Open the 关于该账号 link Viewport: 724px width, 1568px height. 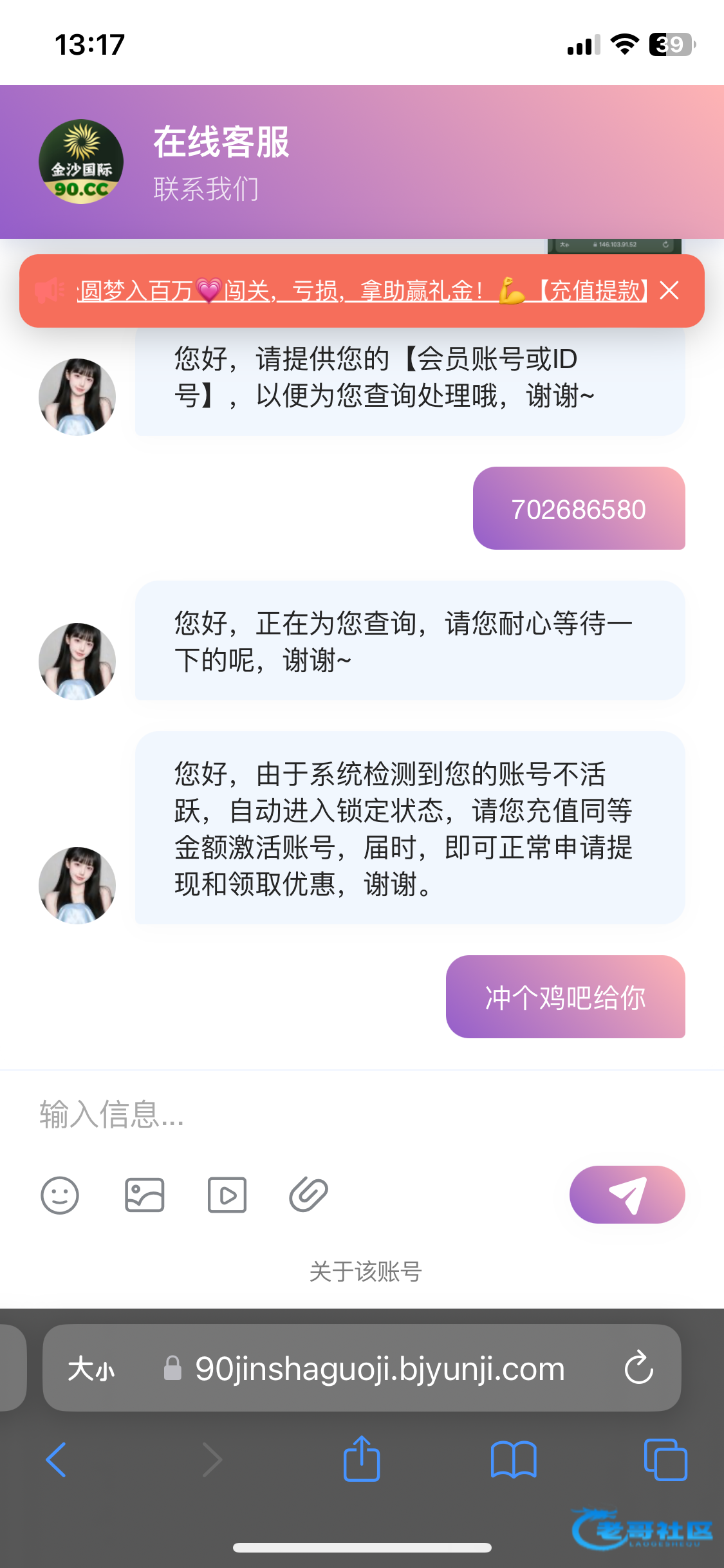[x=365, y=1271]
